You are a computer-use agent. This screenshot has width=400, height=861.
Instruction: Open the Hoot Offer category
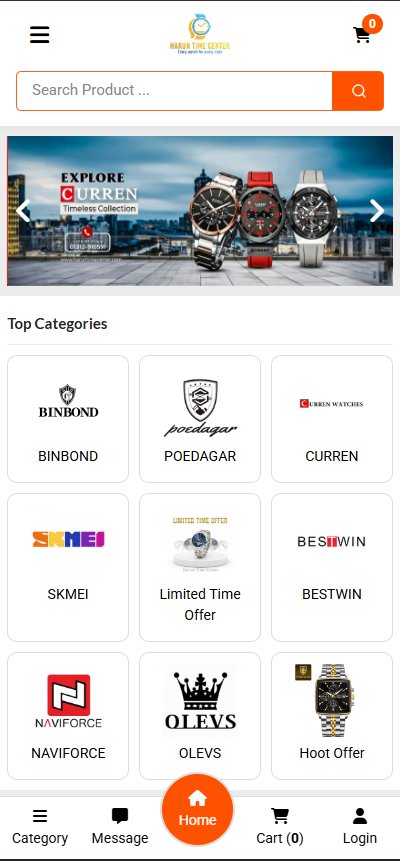pyautogui.click(x=332, y=716)
